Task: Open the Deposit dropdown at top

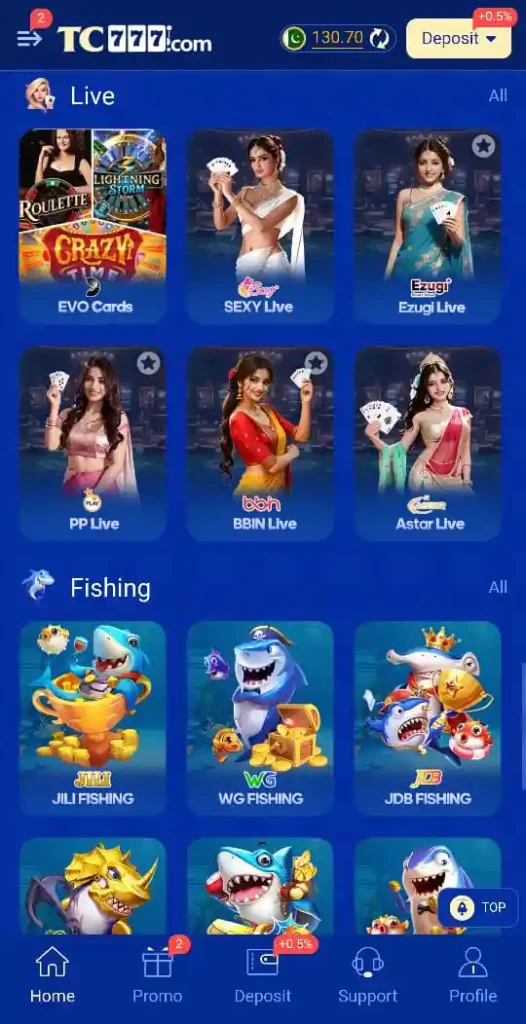Action: [x=459, y=39]
